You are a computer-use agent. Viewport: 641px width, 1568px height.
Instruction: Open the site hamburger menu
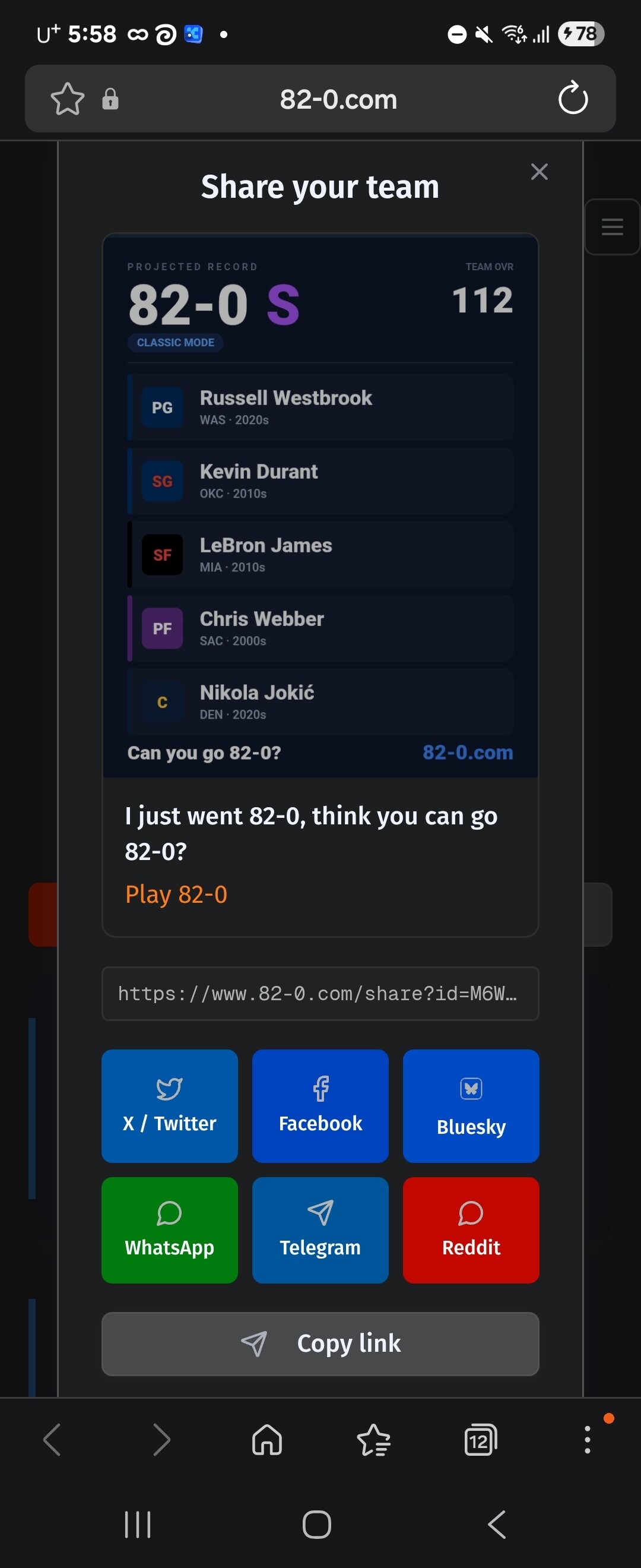613,226
